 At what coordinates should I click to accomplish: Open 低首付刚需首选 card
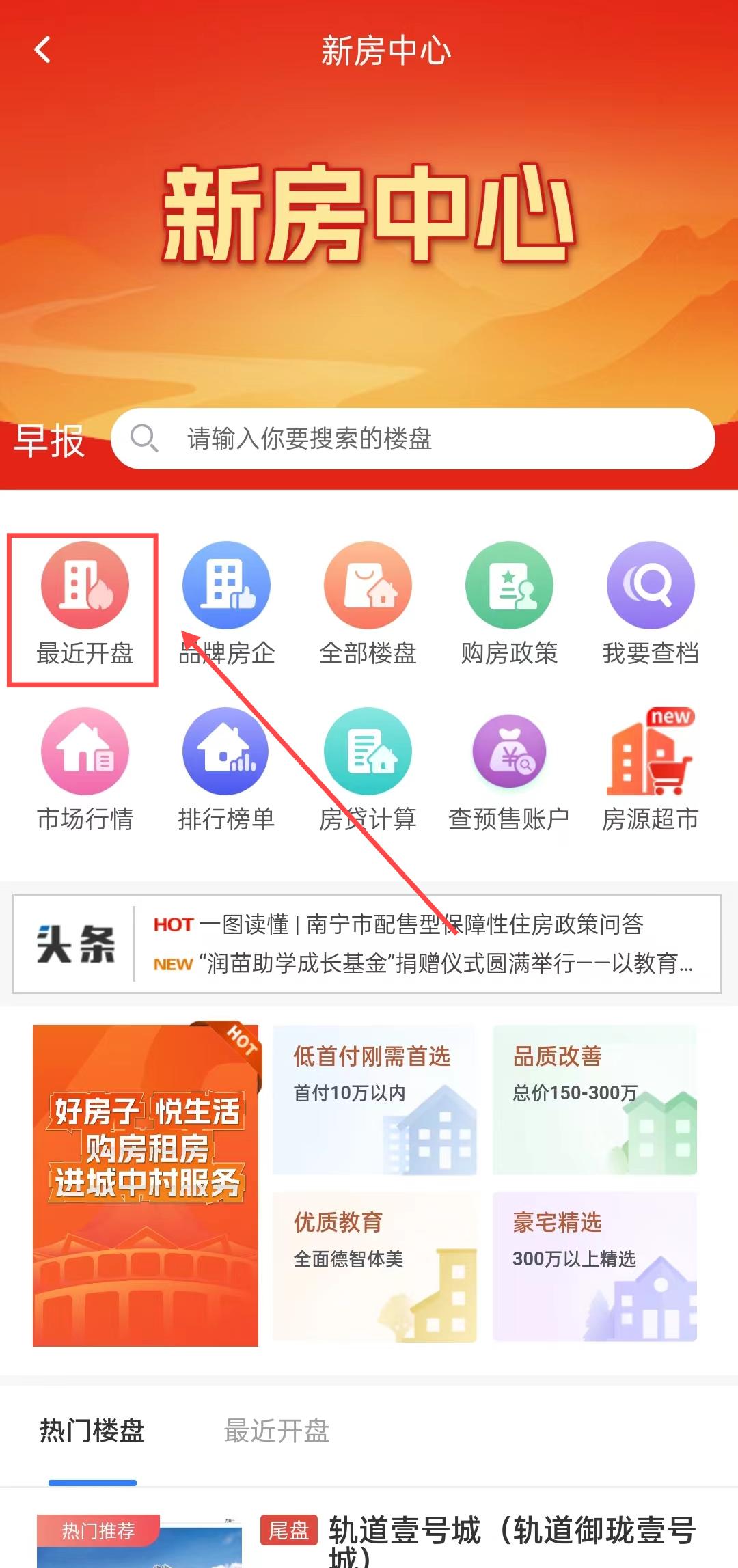click(374, 1099)
